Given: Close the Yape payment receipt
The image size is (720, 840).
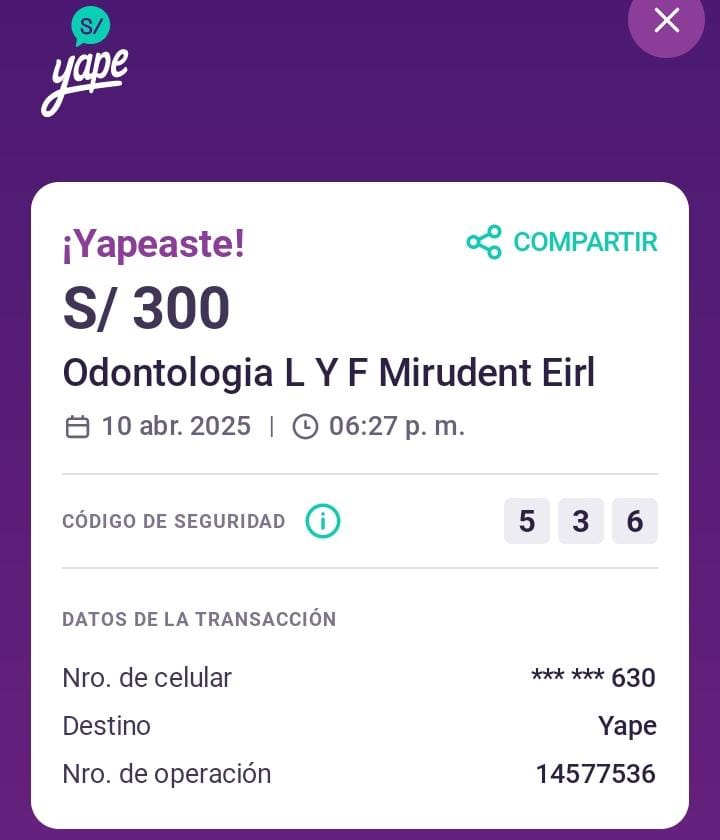Looking at the screenshot, I should tap(666, 20).
